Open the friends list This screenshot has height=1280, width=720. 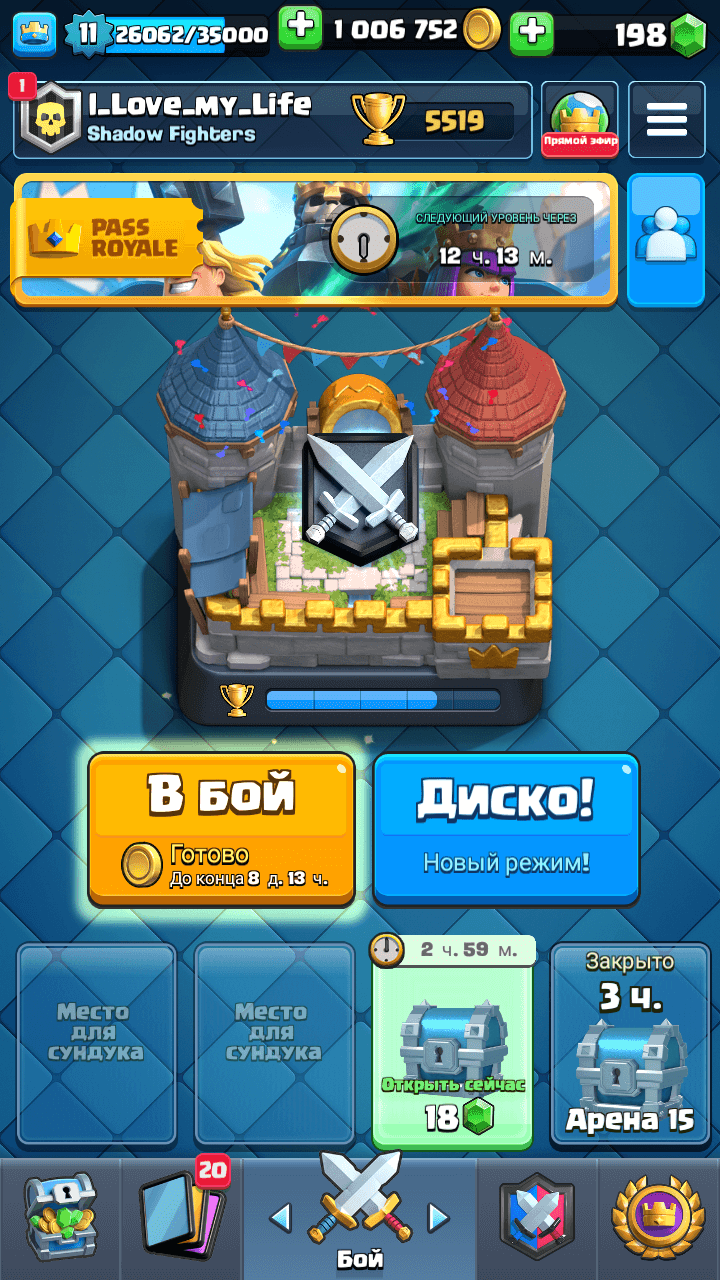pyautogui.click(x=666, y=239)
